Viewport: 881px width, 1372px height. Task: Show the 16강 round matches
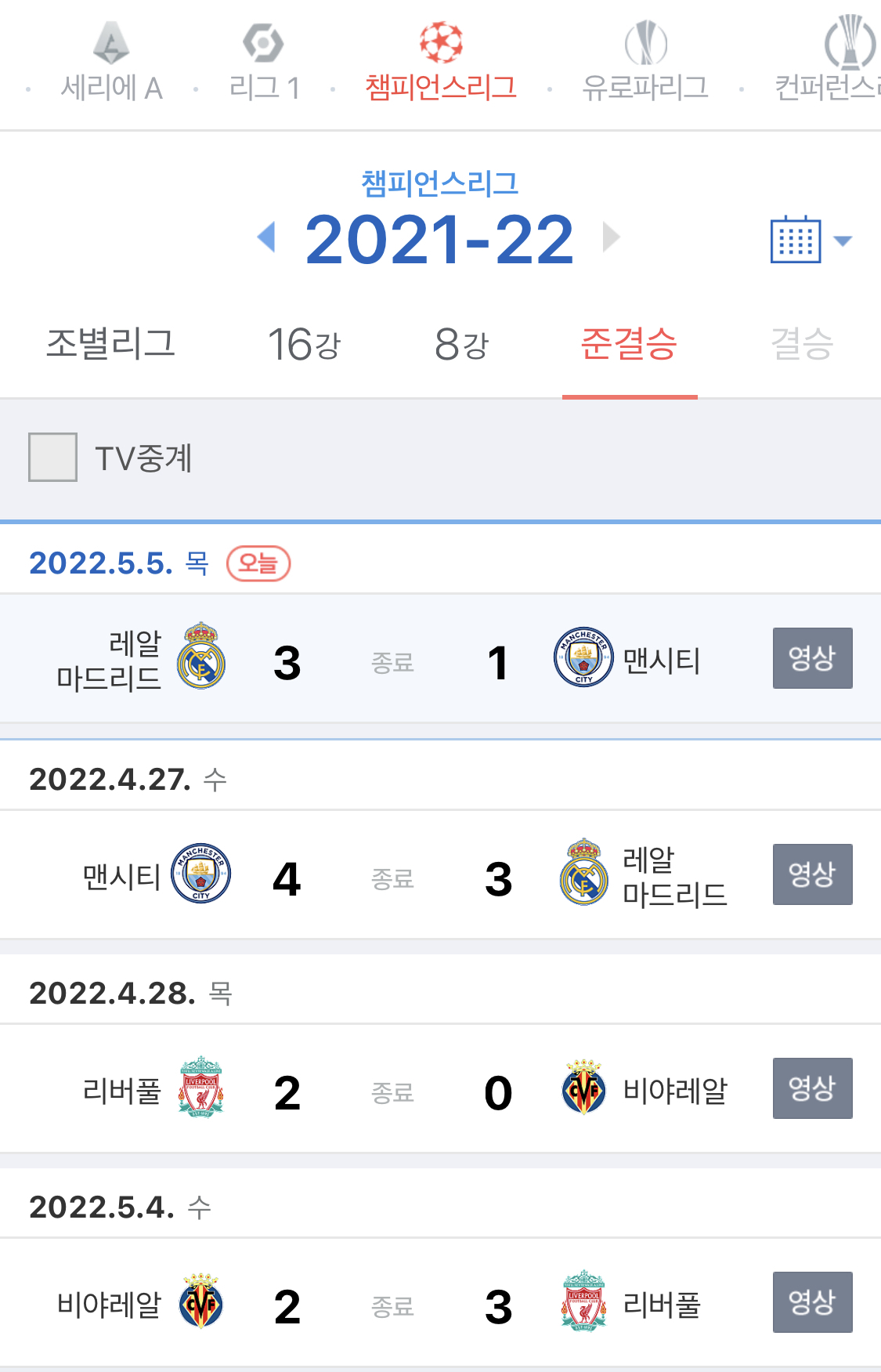304,344
